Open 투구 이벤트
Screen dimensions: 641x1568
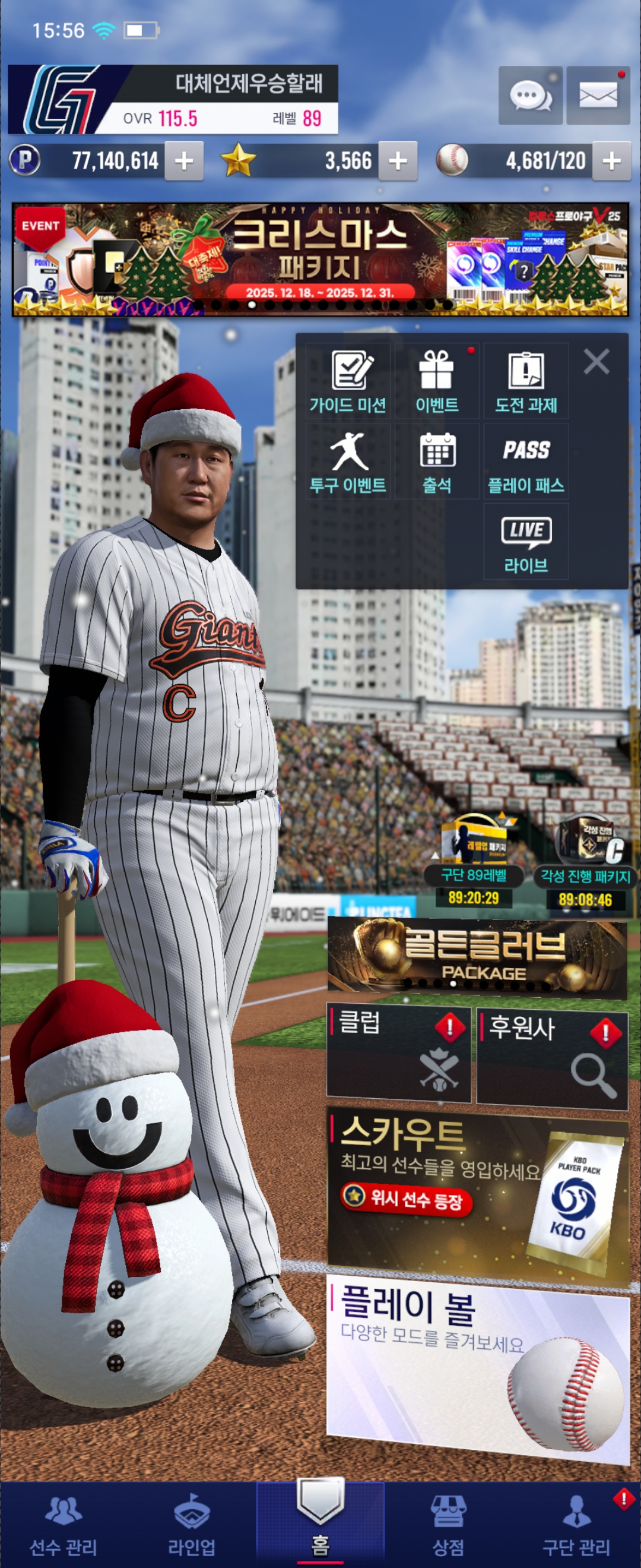click(x=348, y=462)
